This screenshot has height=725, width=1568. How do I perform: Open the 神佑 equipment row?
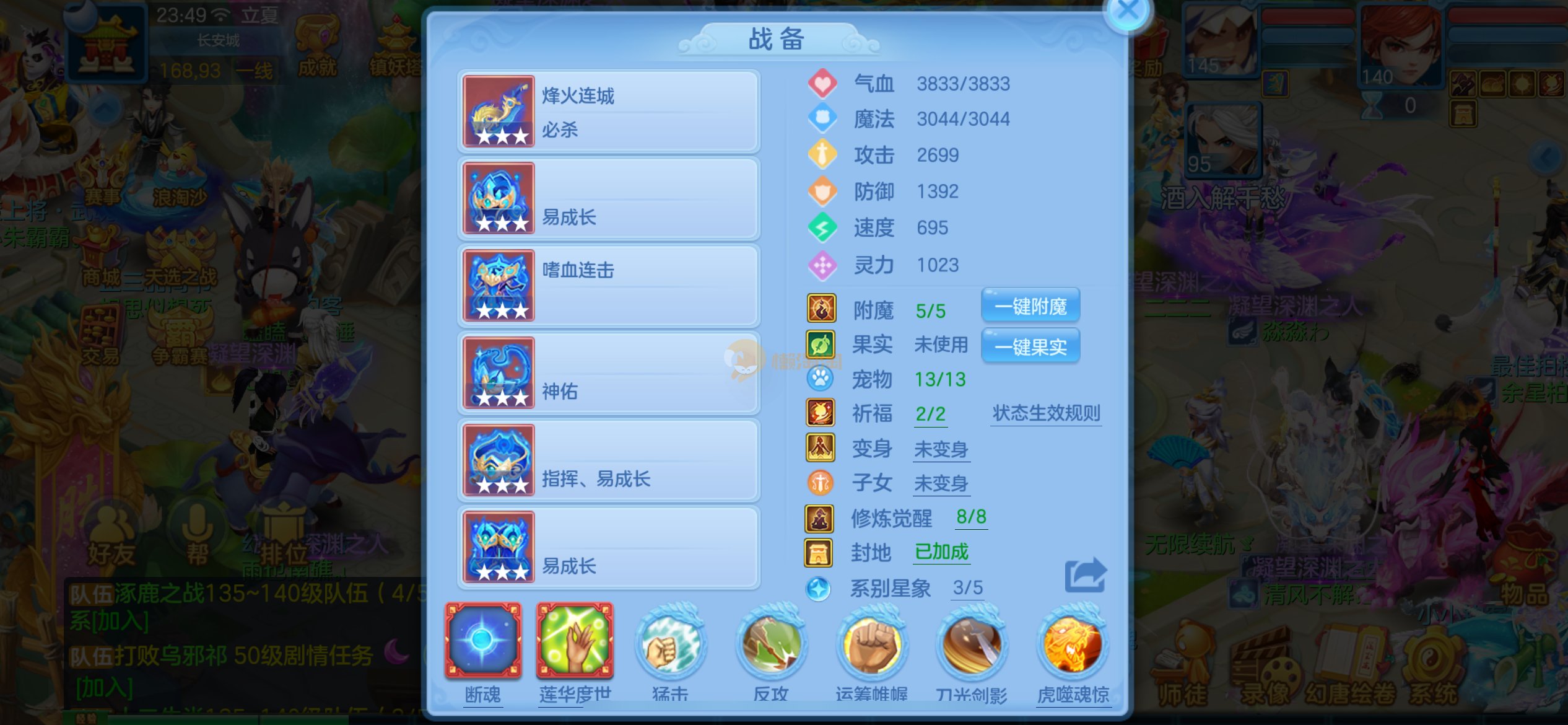pyautogui.click(x=608, y=373)
